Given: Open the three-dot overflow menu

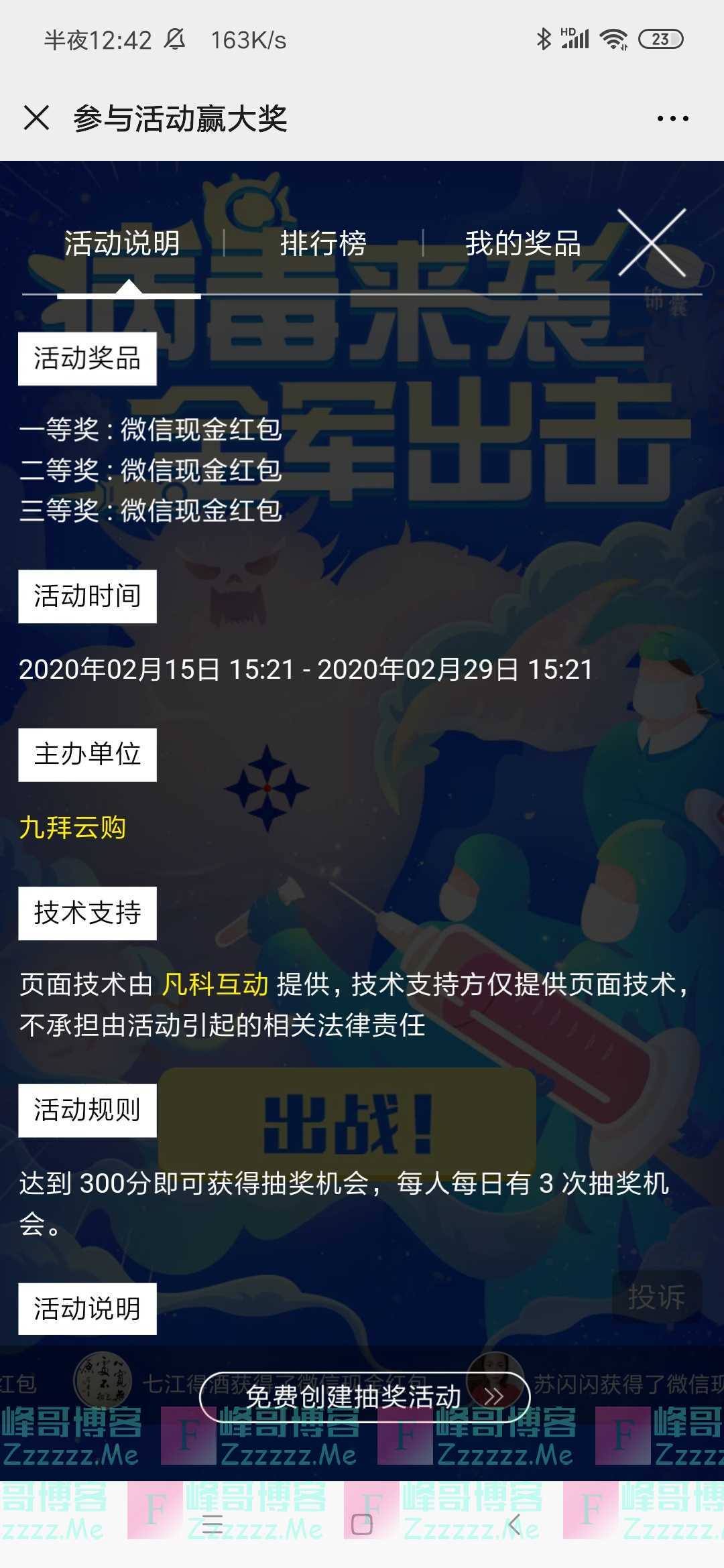Looking at the screenshot, I should tap(672, 119).
